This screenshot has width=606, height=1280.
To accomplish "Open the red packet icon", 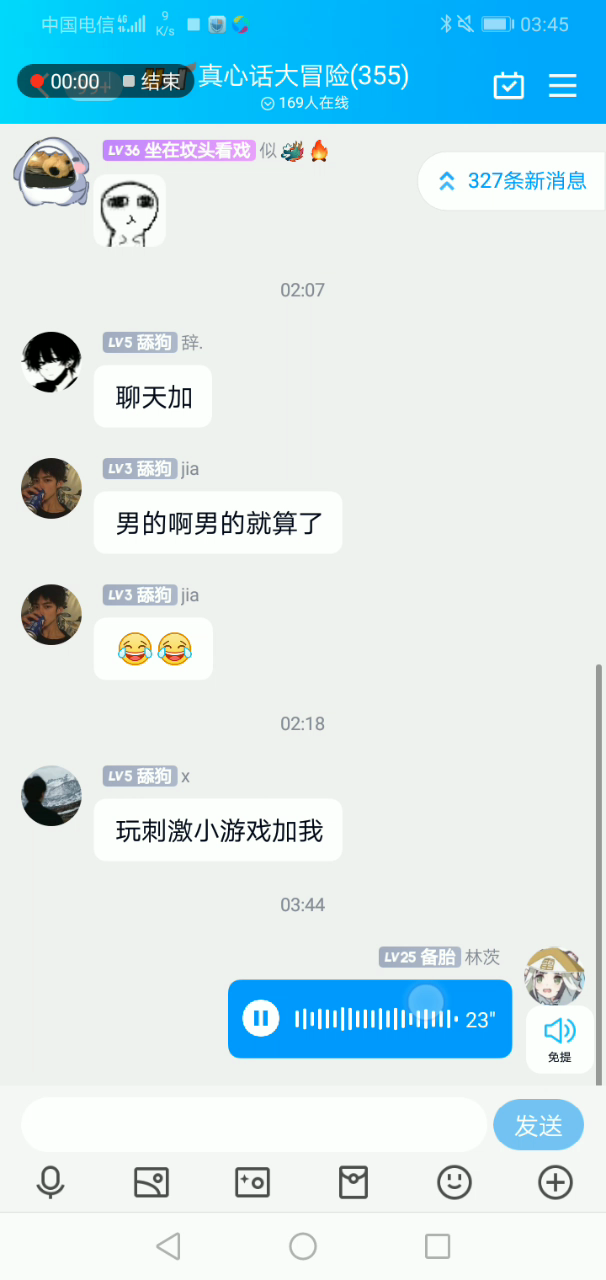I will pyautogui.click(x=353, y=1182).
